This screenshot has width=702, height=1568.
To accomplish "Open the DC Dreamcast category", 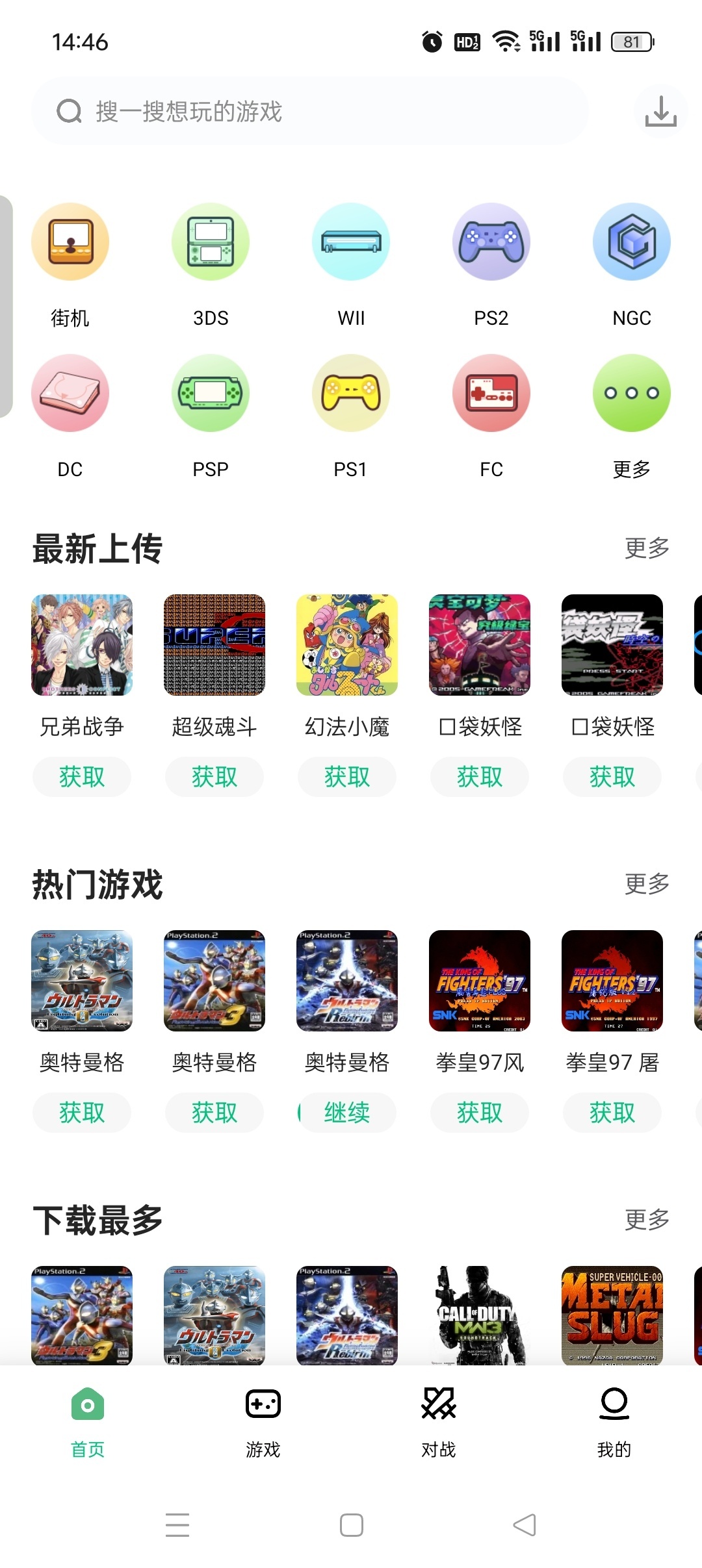I will click(x=70, y=394).
